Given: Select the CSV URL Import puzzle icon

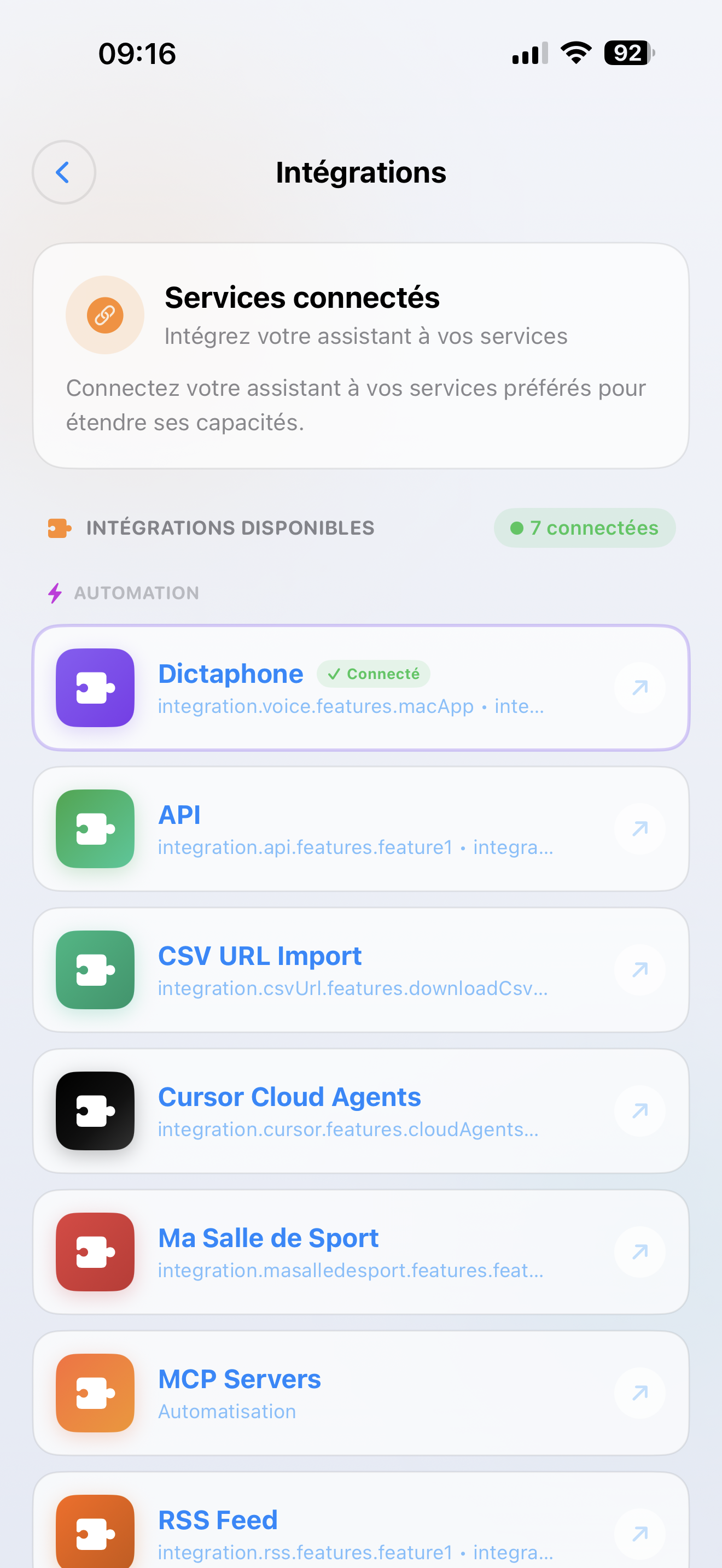Looking at the screenshot, I should tap(95, 970).
